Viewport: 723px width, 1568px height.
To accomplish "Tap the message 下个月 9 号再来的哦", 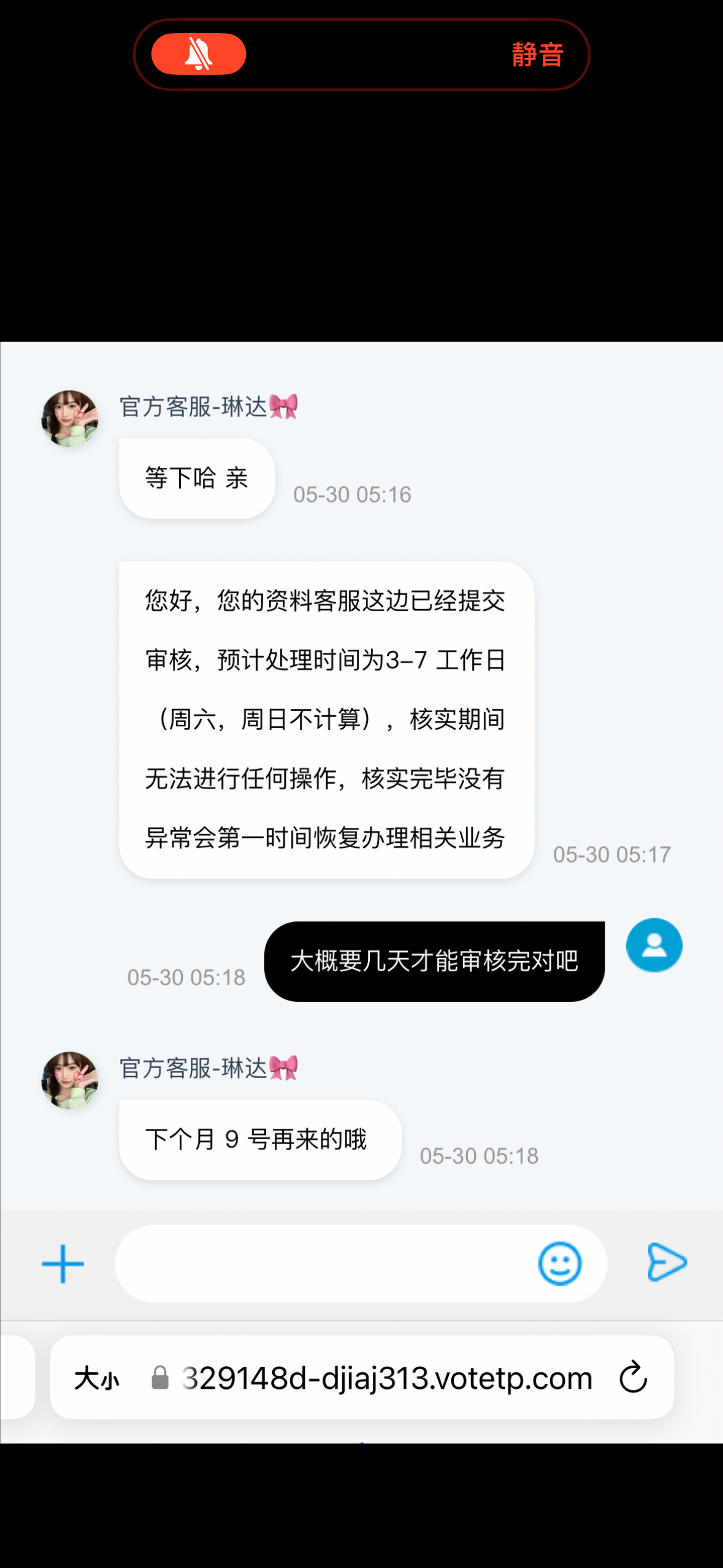I will [258, 1139].
